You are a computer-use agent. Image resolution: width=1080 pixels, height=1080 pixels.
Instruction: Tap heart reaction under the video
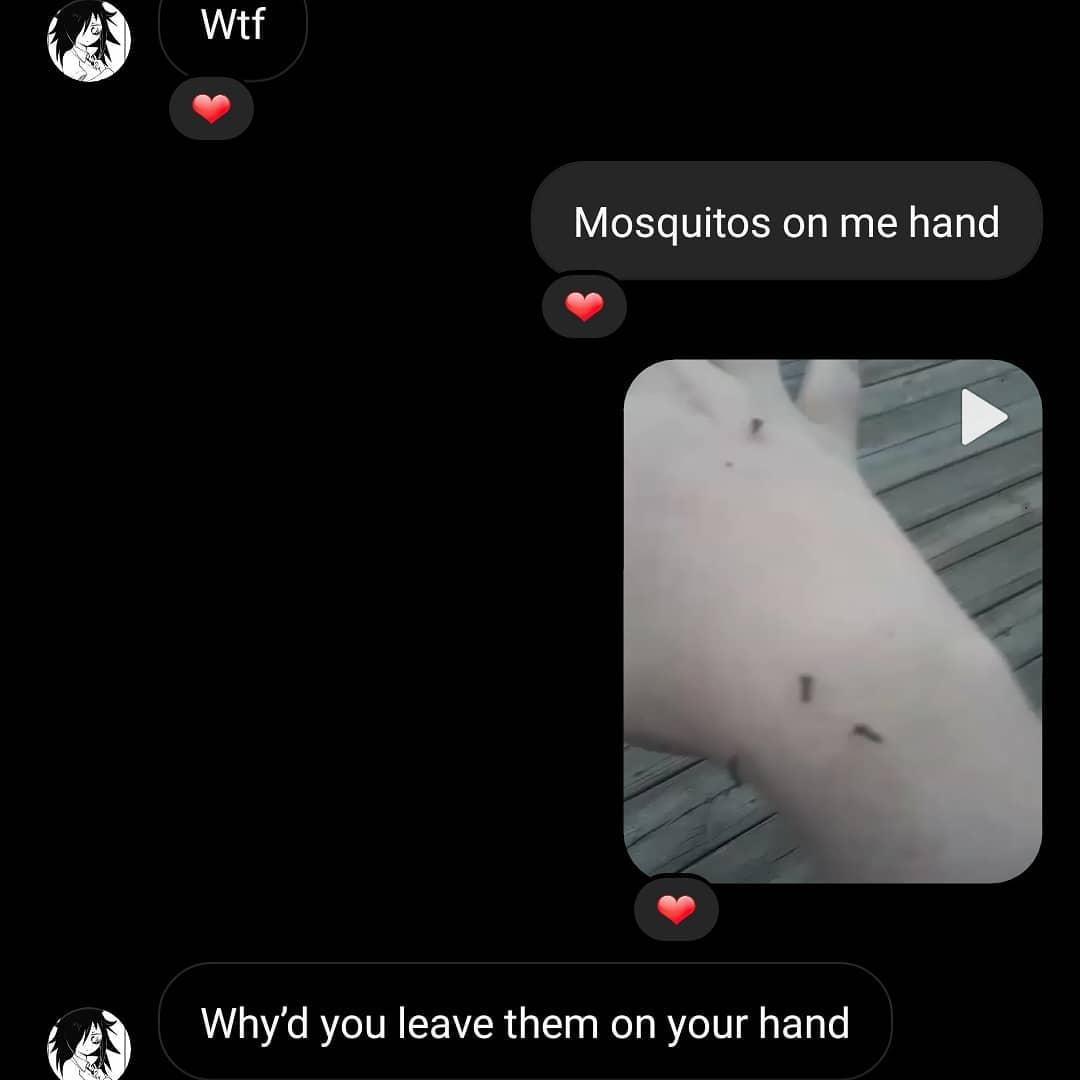pos(676,909)
